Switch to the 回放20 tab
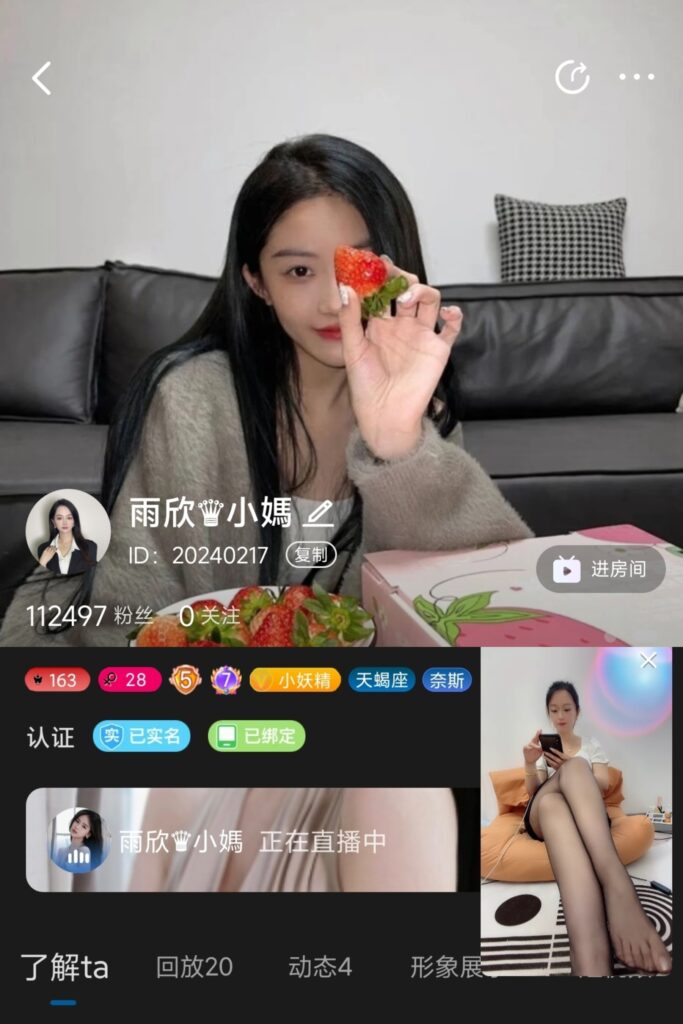 (194, 967)
